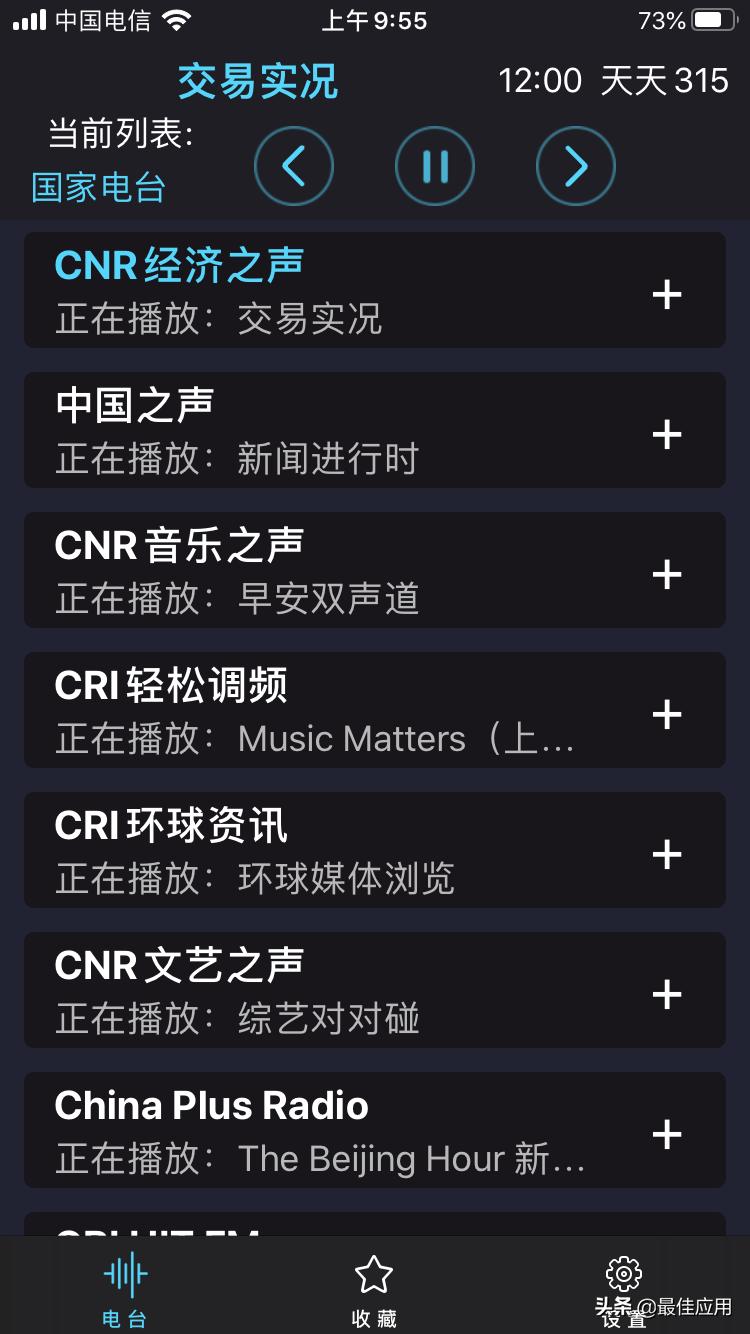This screenshot has width=750, height=1334.
Task: Add CNR文艺之声 to favorites
Action: pos(666,994)
